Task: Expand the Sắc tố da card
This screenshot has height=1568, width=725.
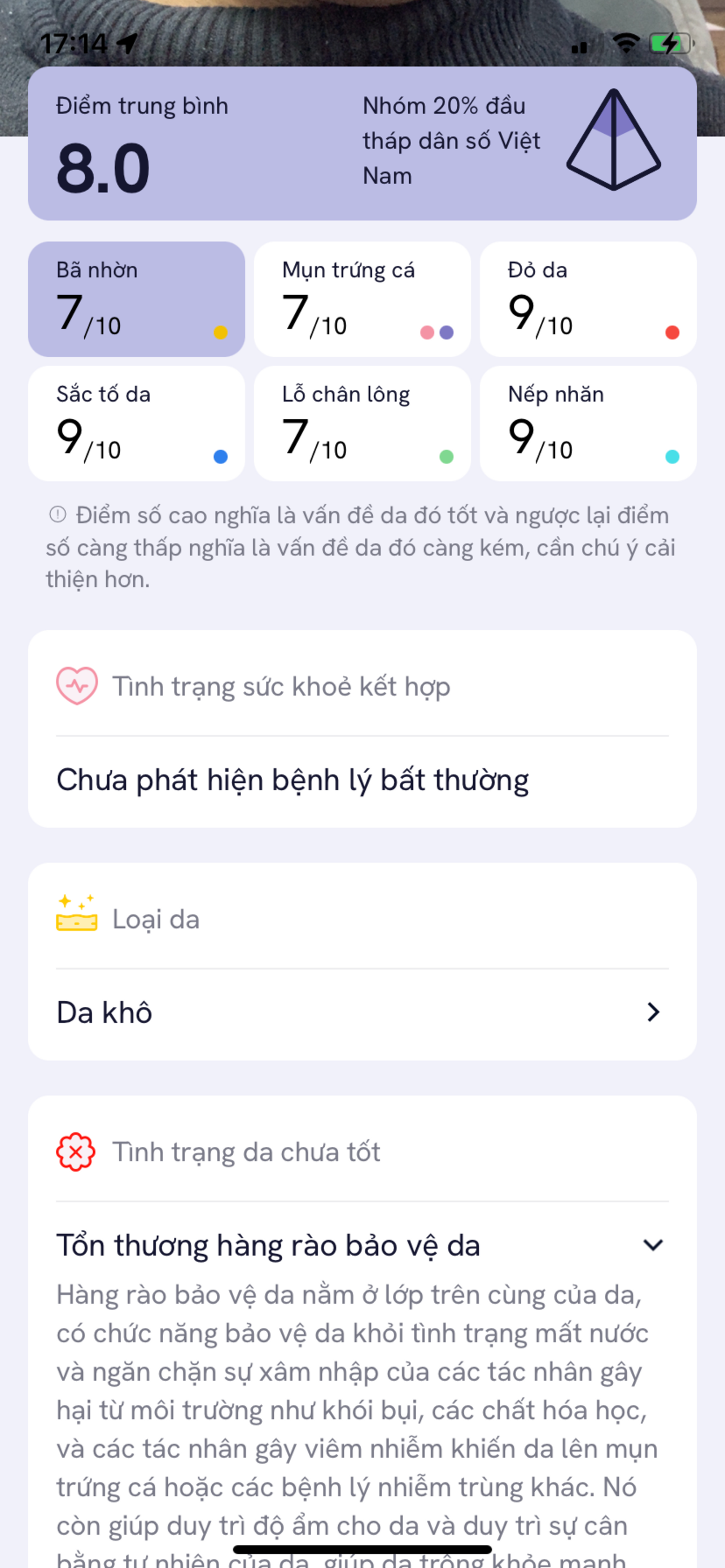Action: [136, 421]
